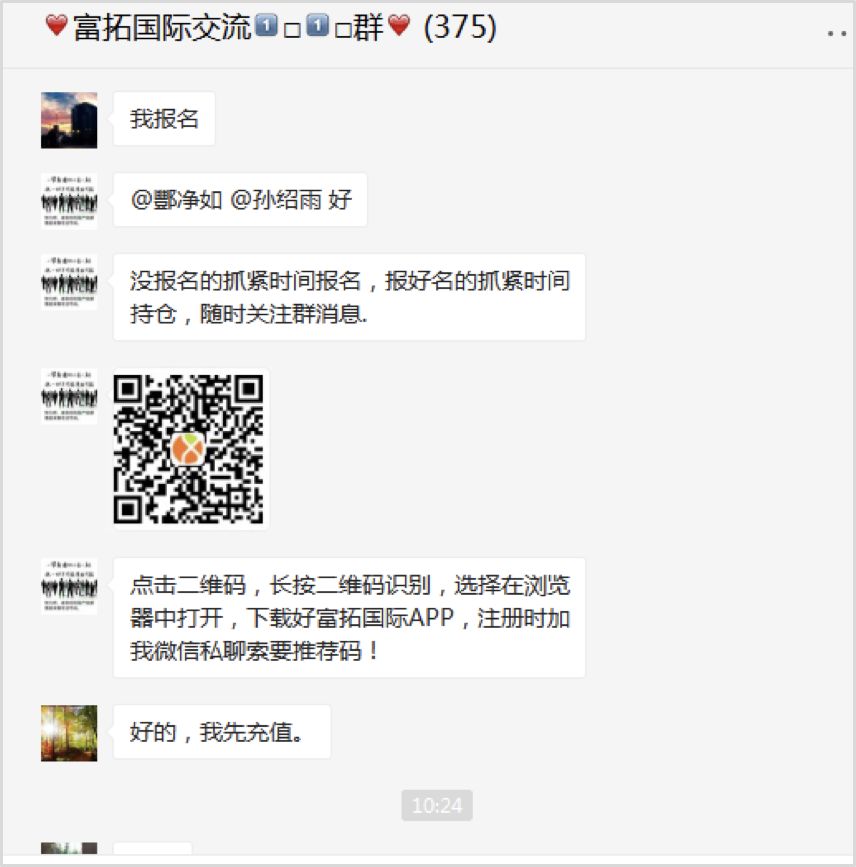Open sender avatar next to "@酆净如 @孙绍雨 好"
The width and height of the screenshot is (856, 867).
tap(69, 201)
